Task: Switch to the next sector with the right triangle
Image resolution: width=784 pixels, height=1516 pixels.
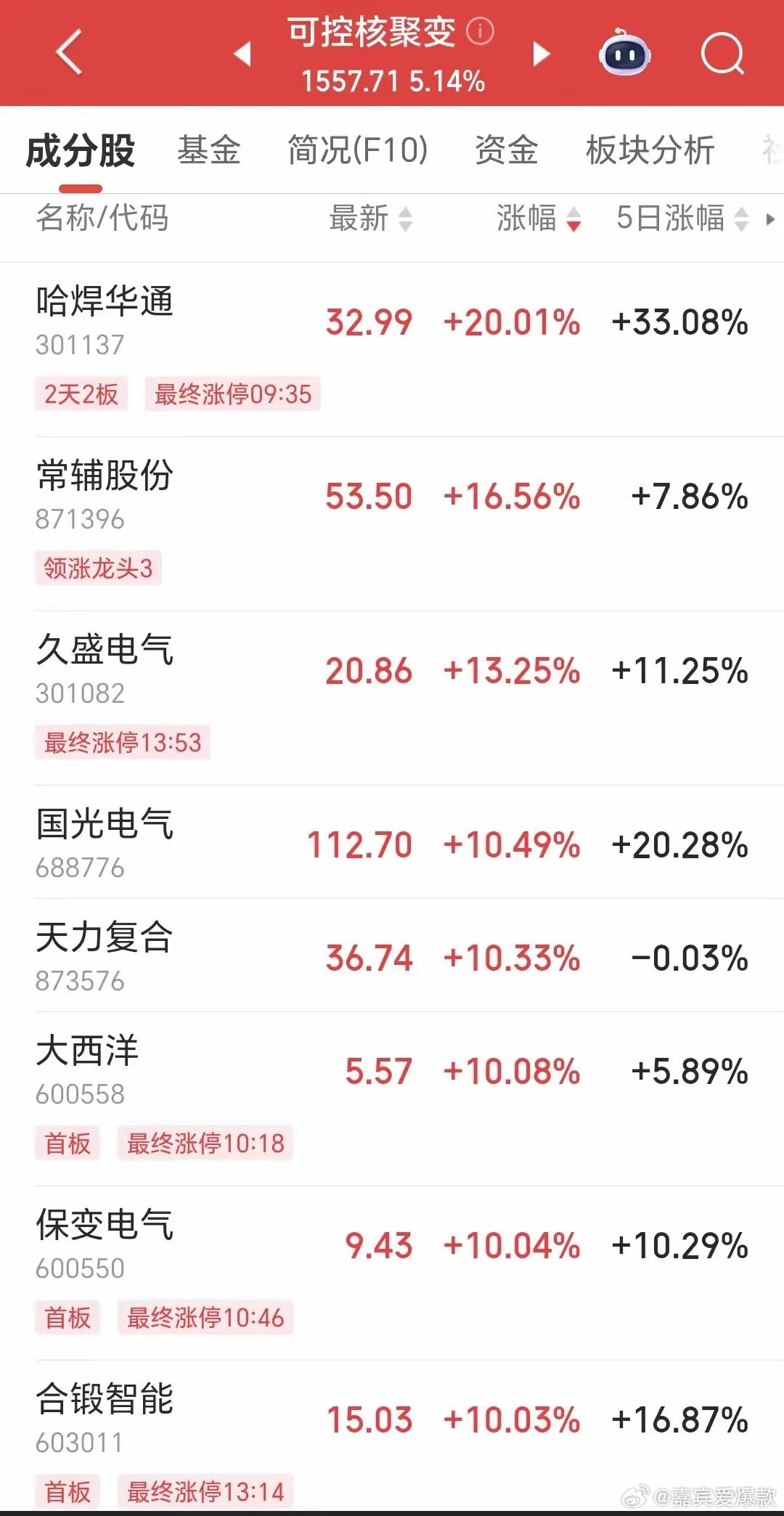Action: coord(542,53)
